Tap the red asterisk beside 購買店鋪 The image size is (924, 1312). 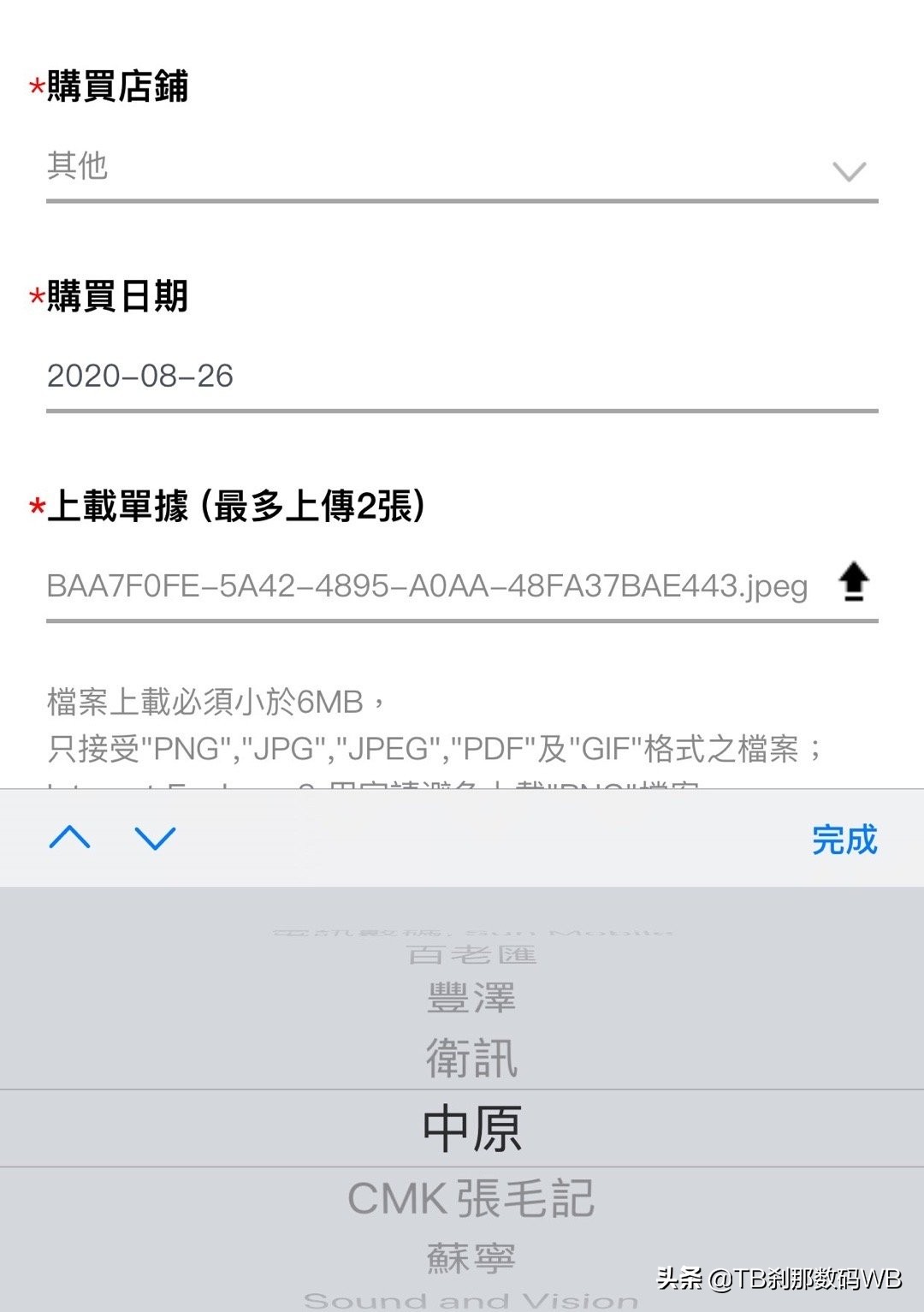point(35,86)
